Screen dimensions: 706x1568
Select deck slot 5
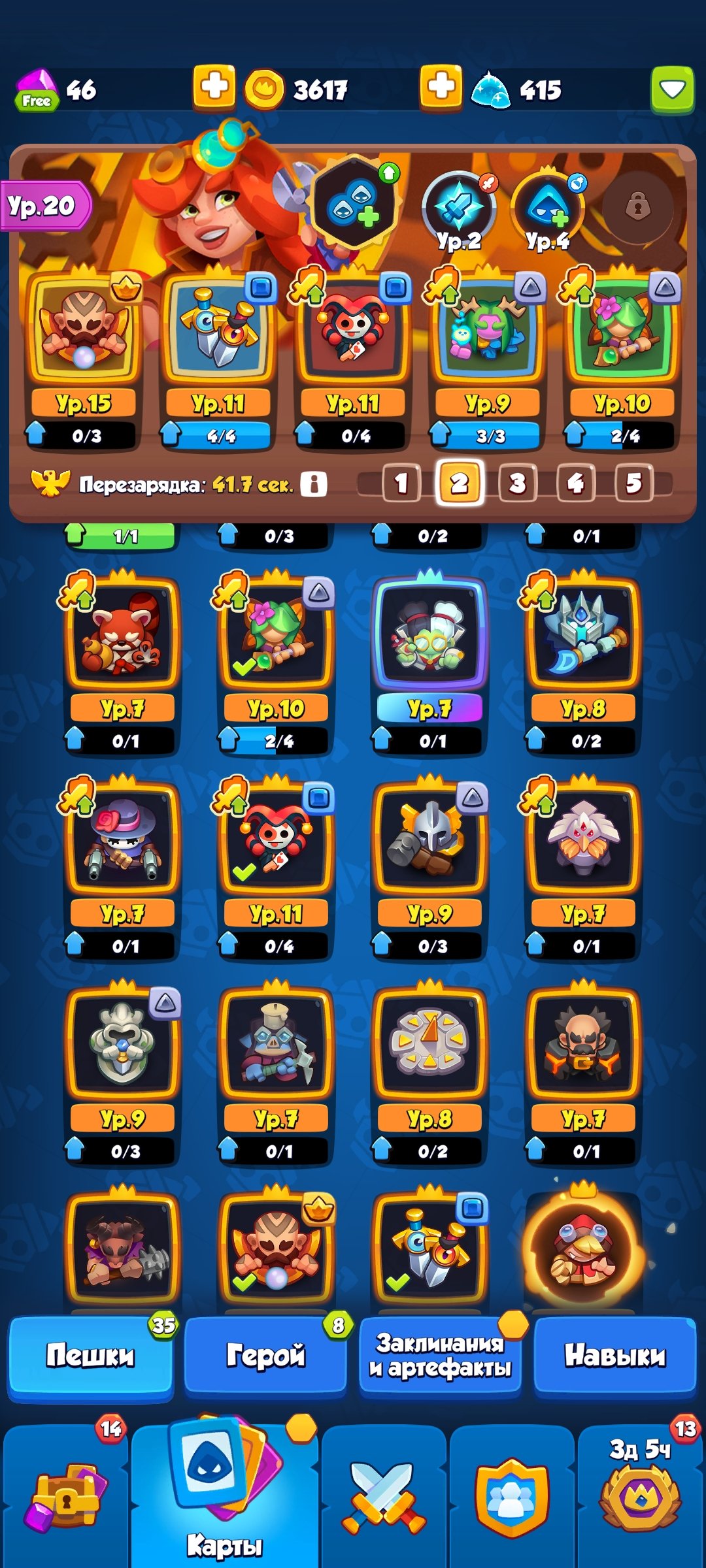633,483
